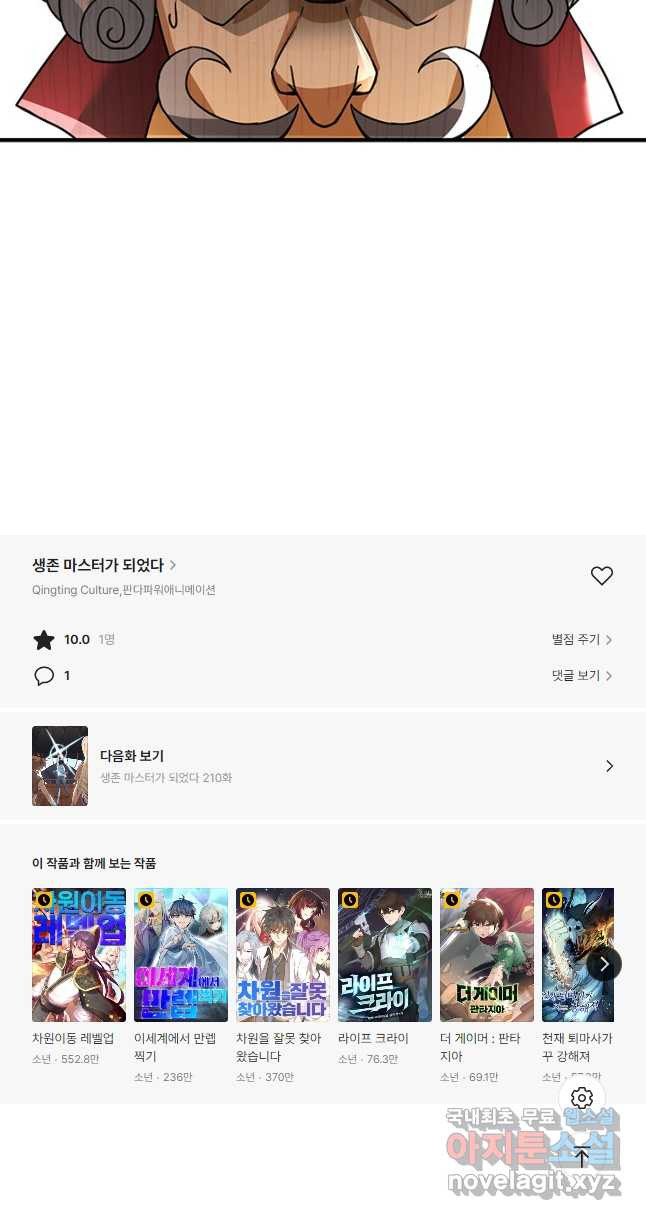This screenshot has height=1220, width=646.
Task: Add this webtoon to favorites with the heart
Action: 601,576
